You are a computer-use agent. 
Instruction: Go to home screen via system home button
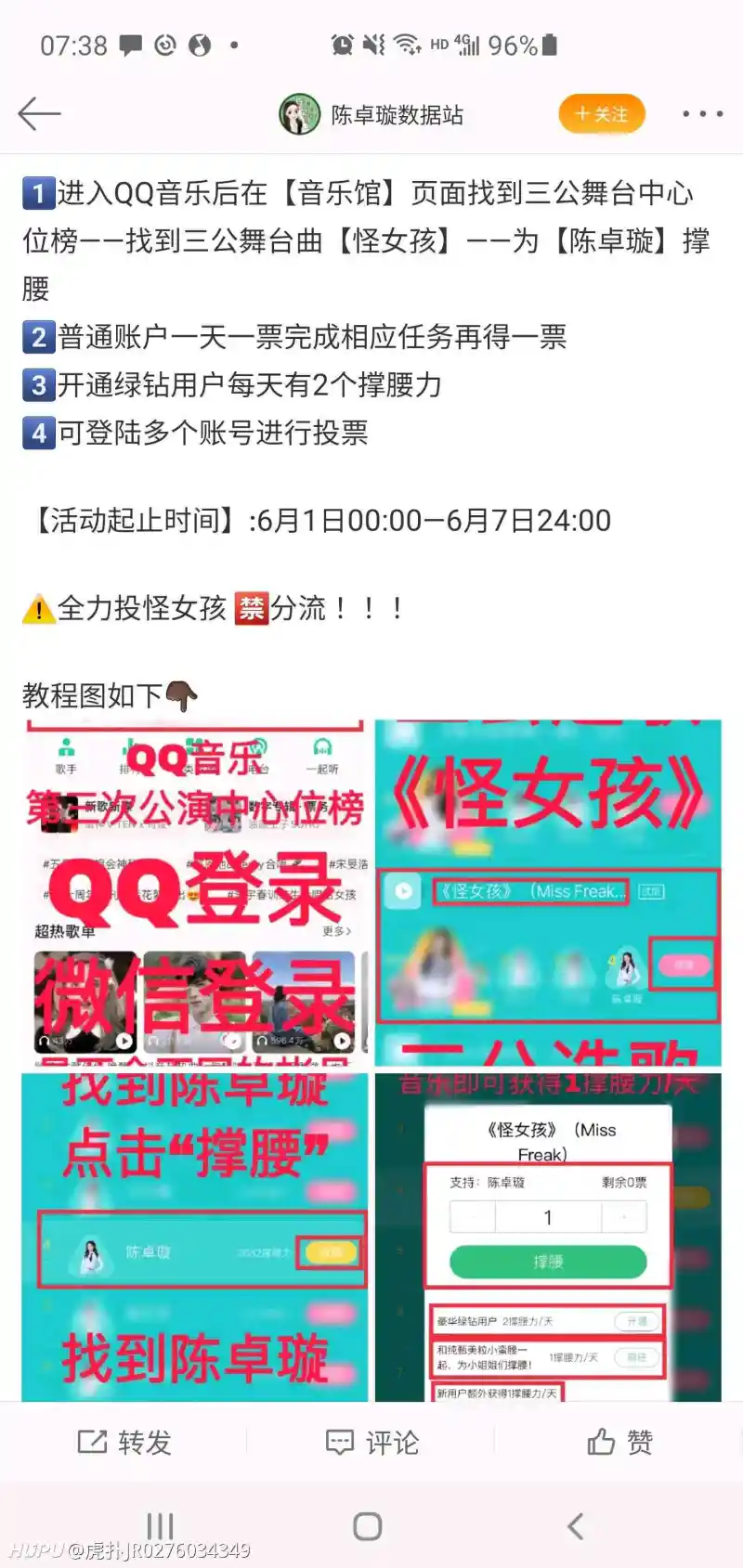[368, 1526]
